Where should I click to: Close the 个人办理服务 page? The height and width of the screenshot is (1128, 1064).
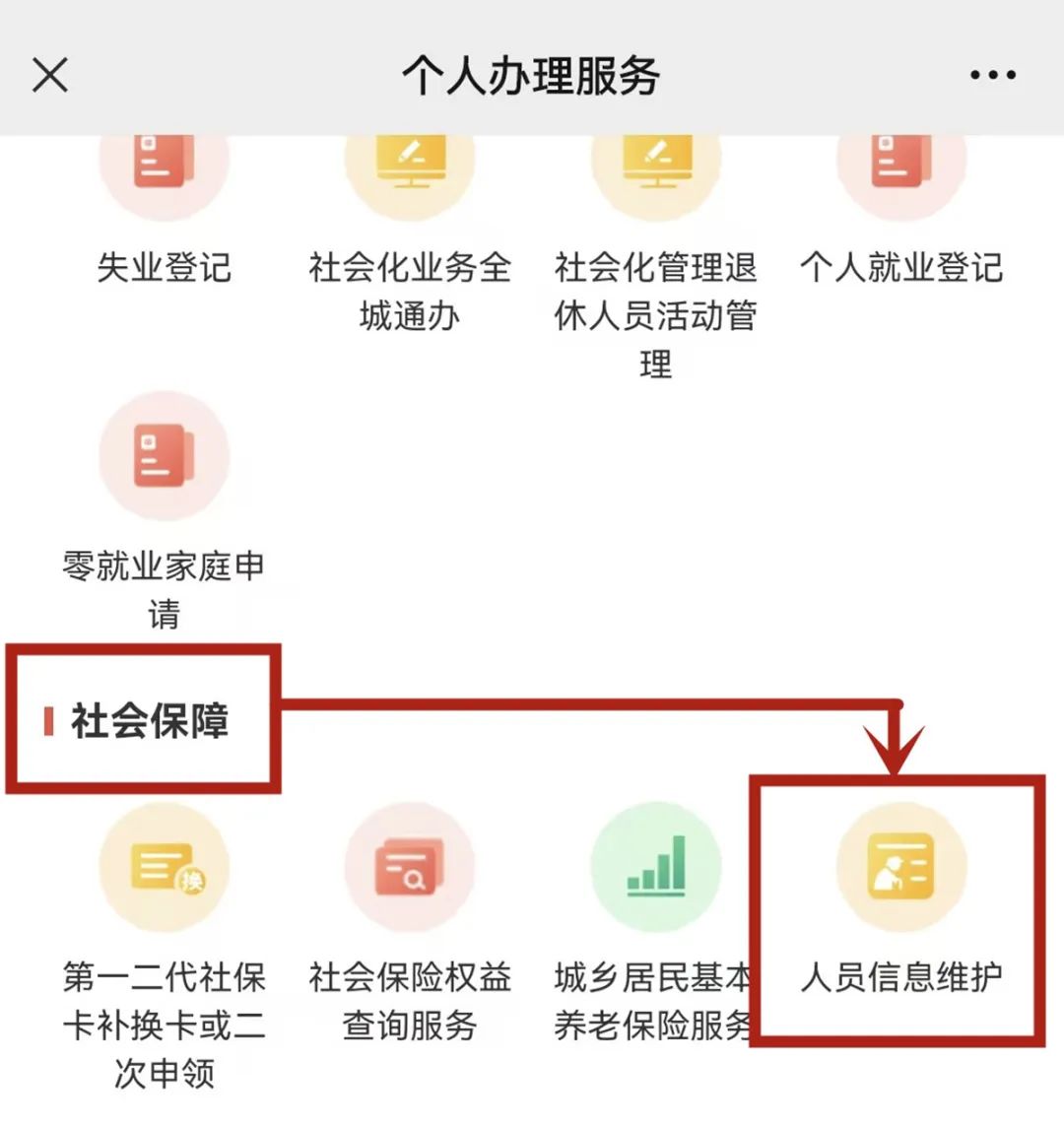coord(50,75)
